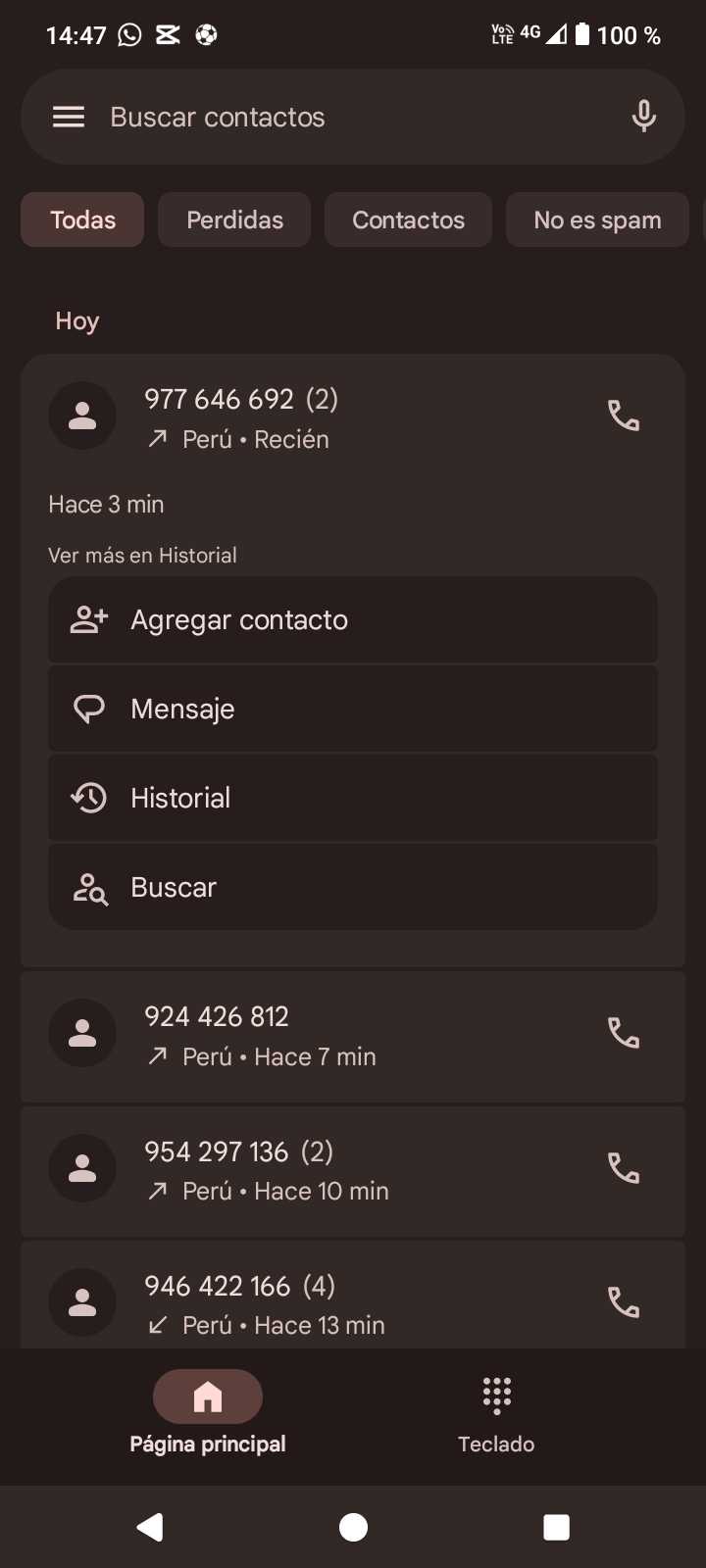This screenshot has width=706, height=1568.
Task: Ring 946 422 166 with its phone icon
Action: point(624,1302)
